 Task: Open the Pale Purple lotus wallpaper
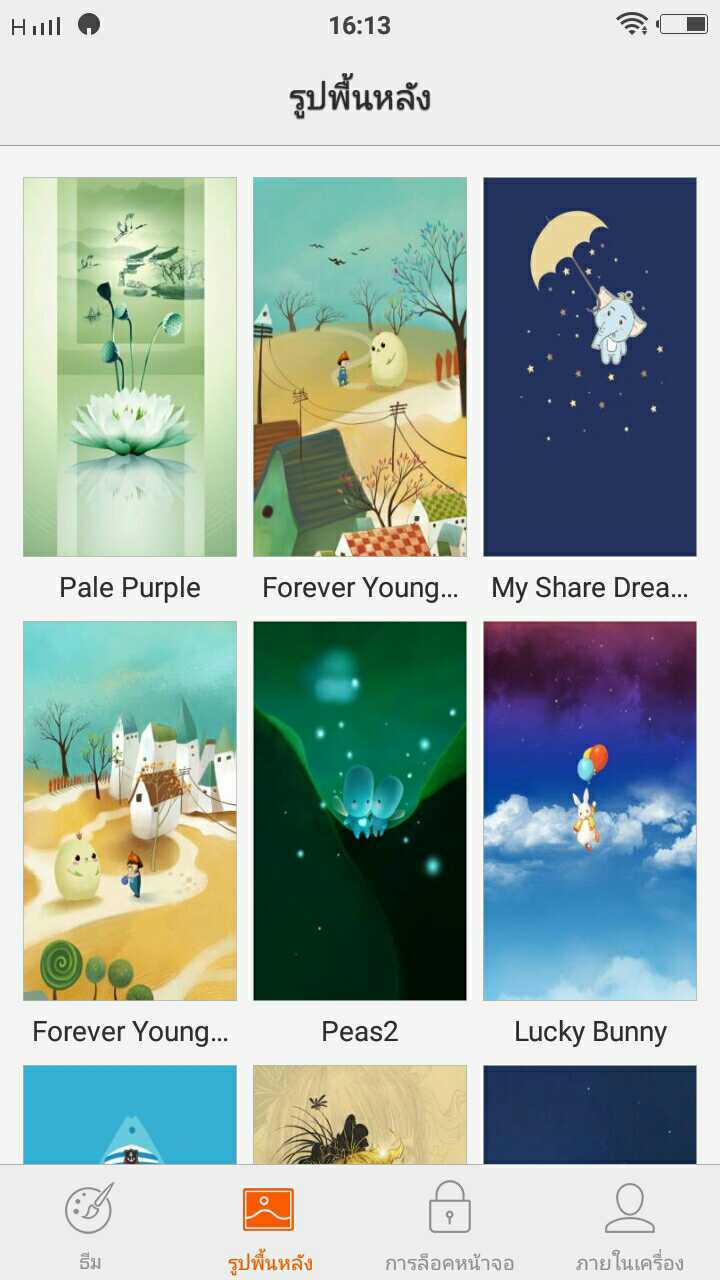(x=130, y=367)
